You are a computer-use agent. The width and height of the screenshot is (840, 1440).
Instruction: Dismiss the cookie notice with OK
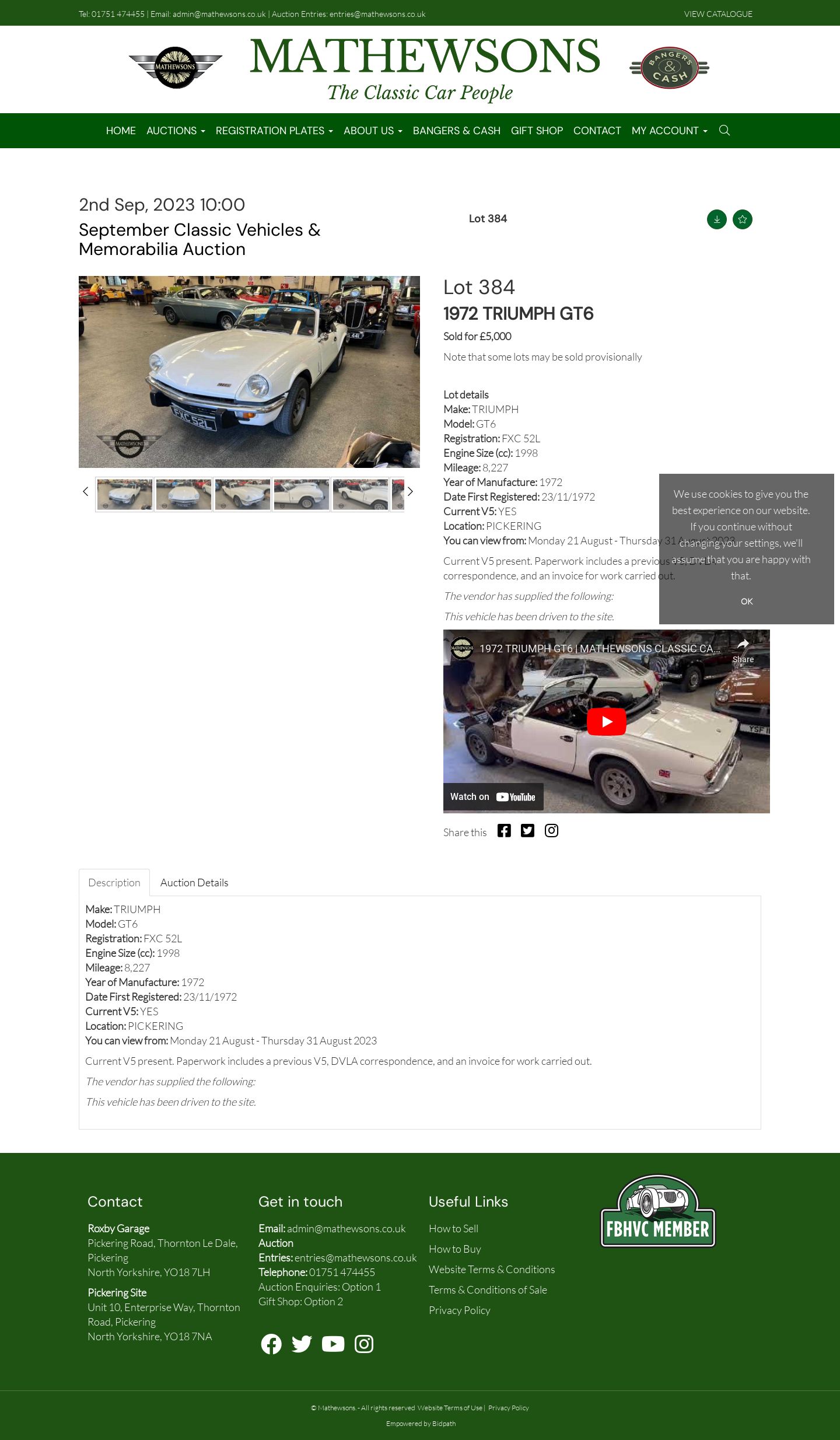[x=747, y=602]
